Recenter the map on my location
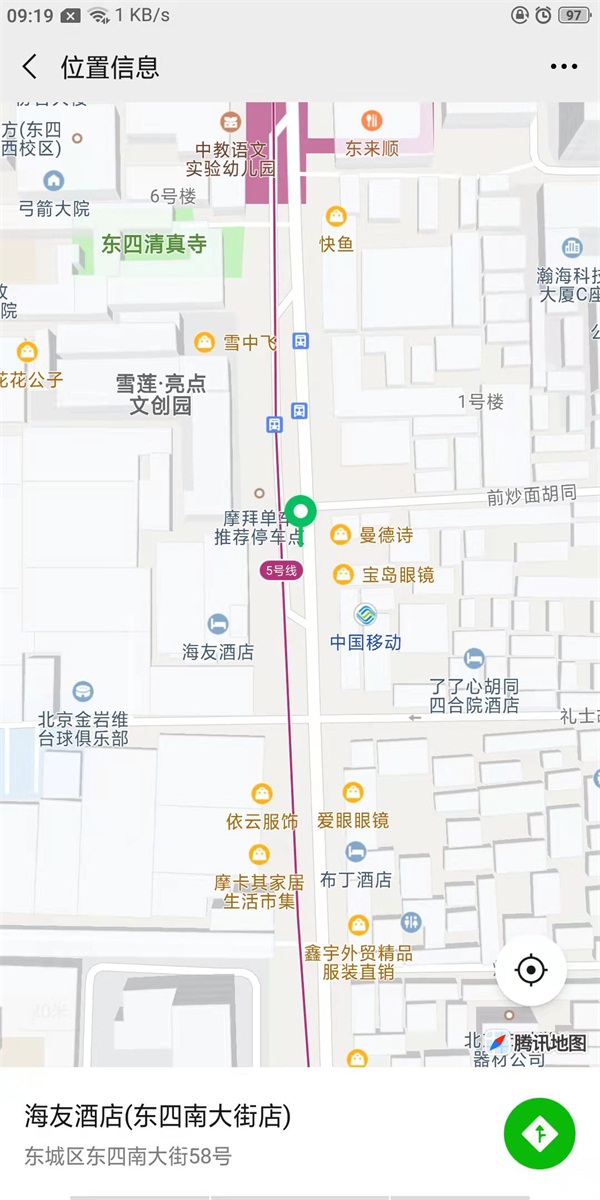 531,970
